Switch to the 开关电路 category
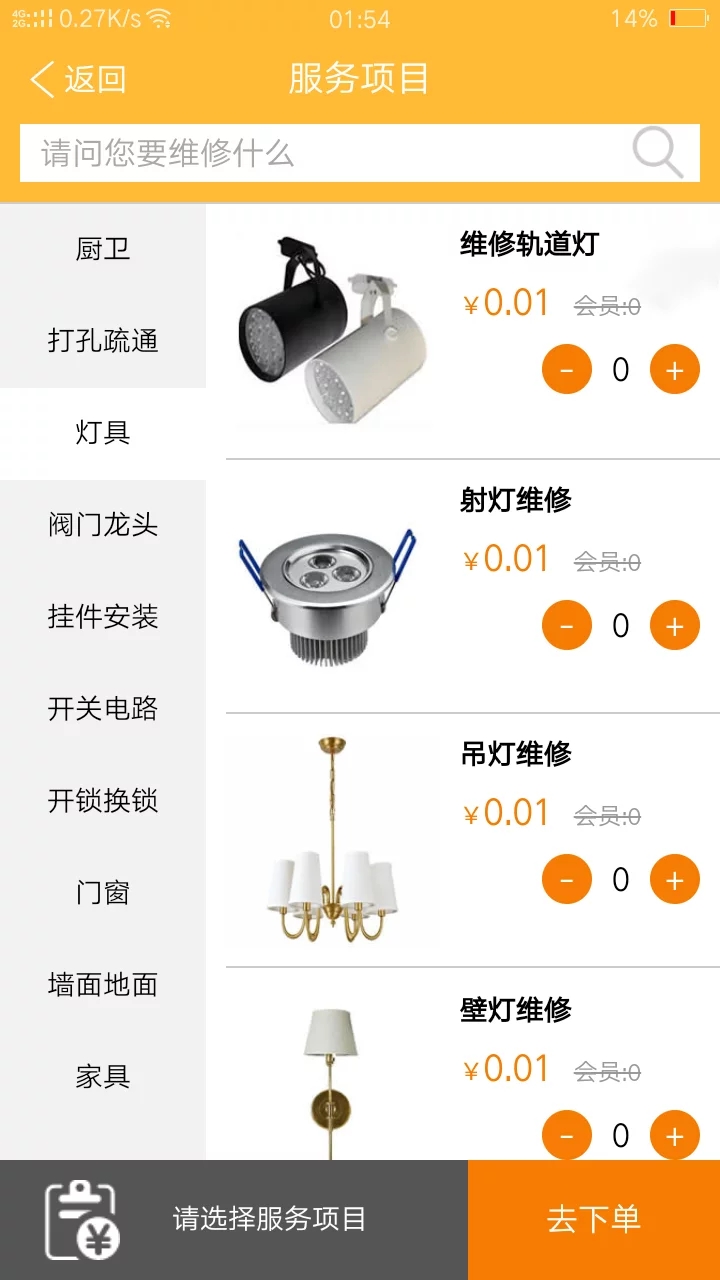 coord(103,709)
